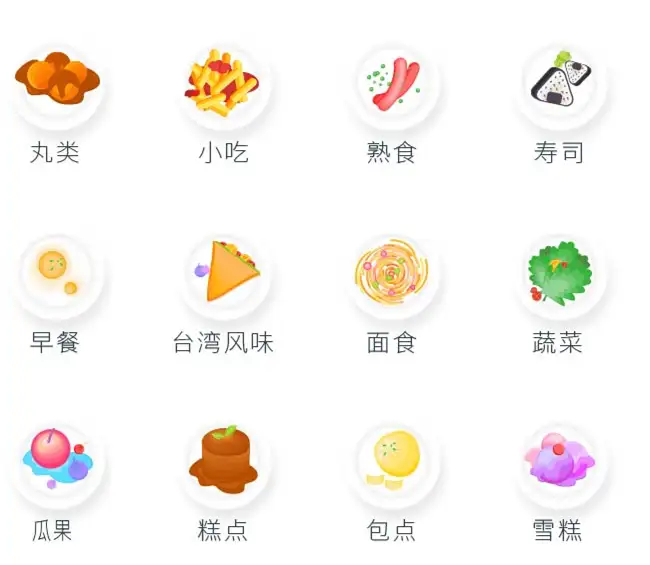
Task: Open the 早餐 category
Action: pyautogui.click(x=56, y=273)
